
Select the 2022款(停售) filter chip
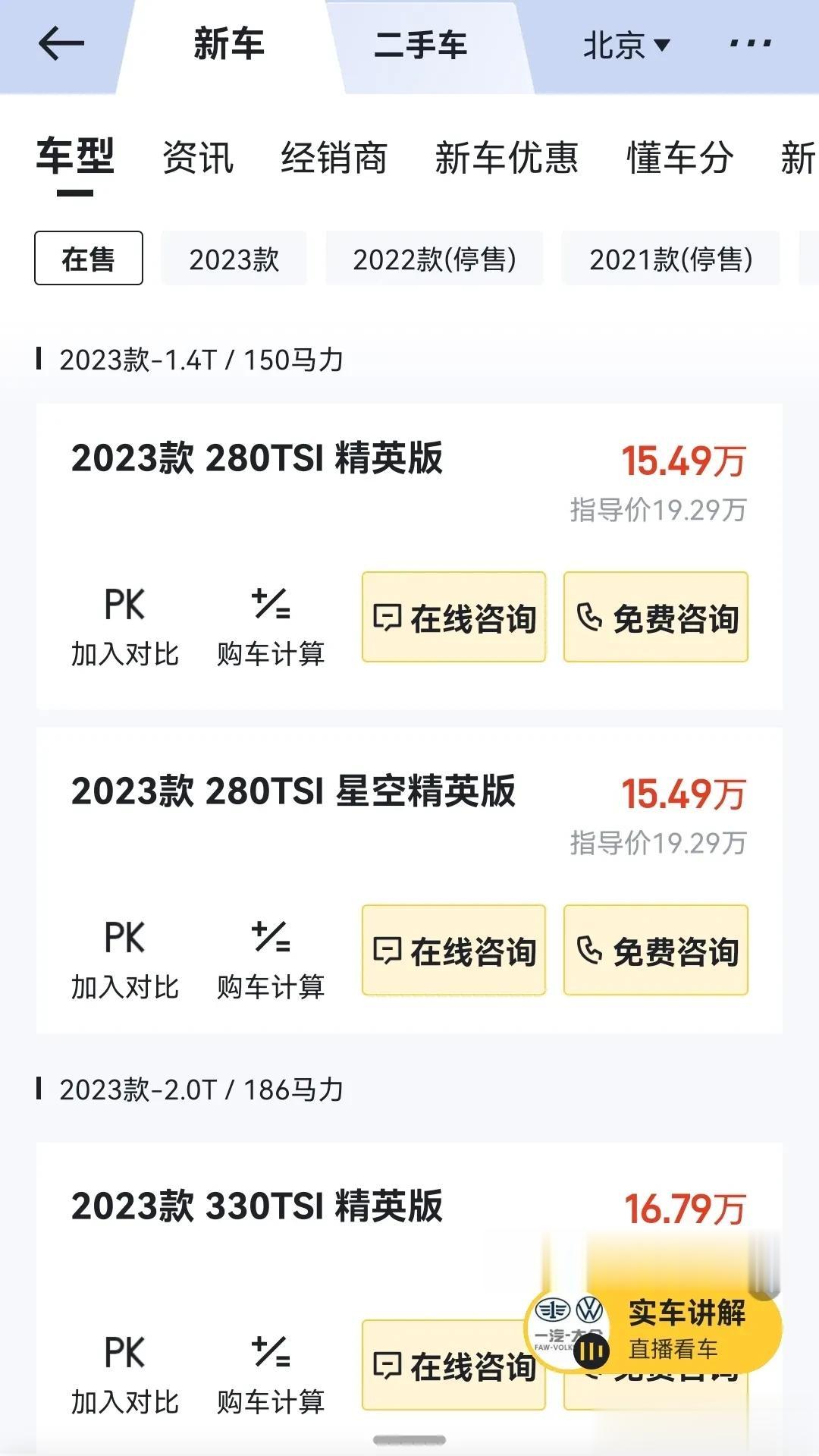[x=435, y=259]
